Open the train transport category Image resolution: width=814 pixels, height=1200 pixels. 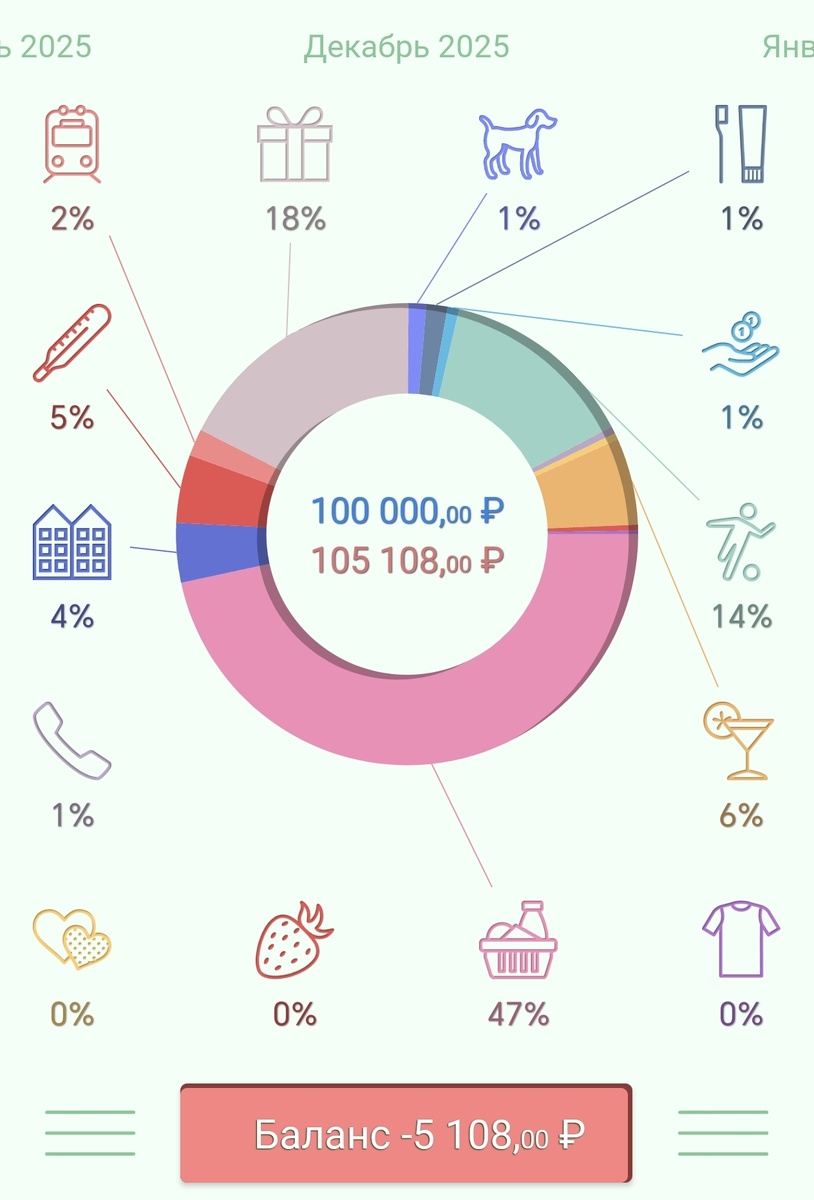73,145
